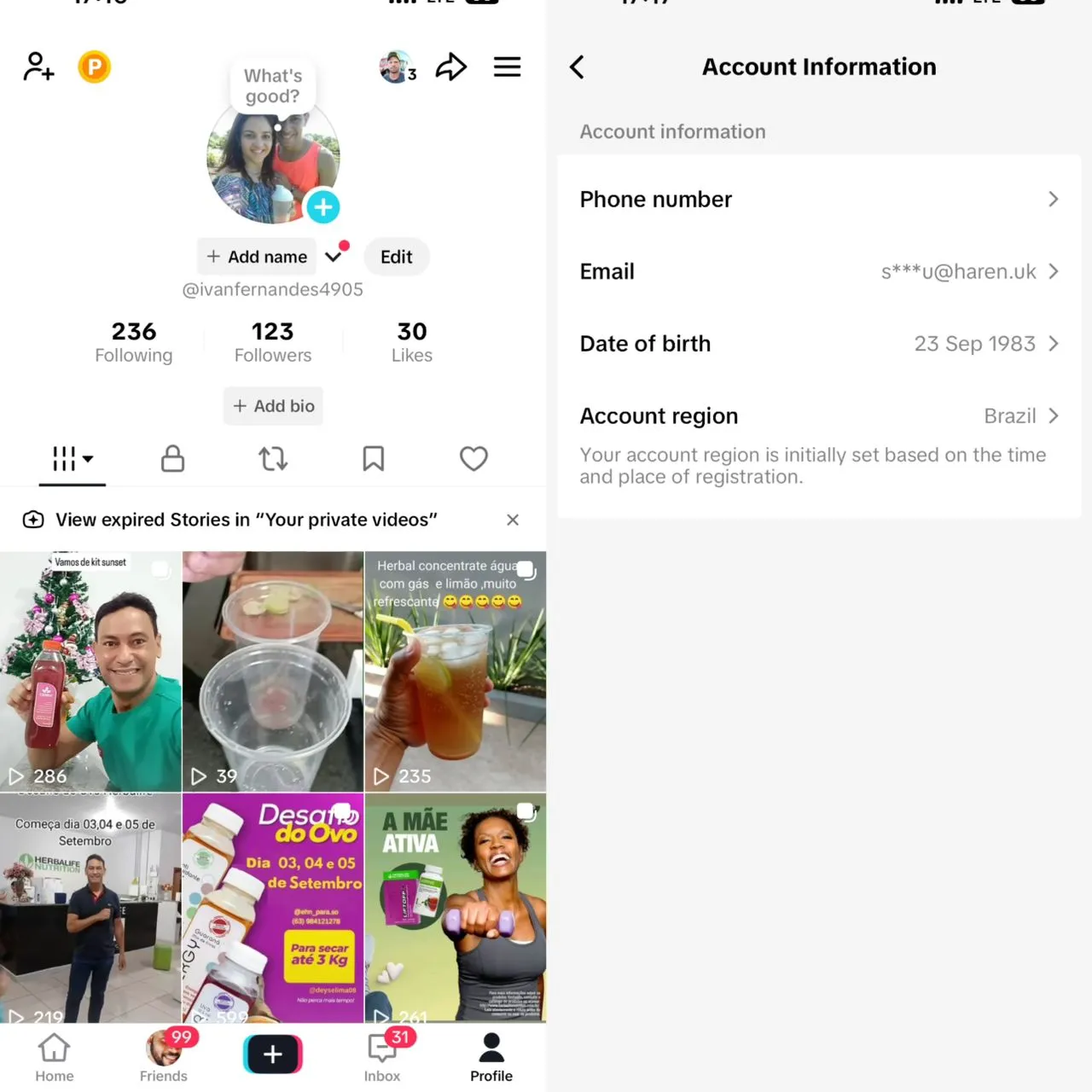Screen dimensions: 1092x1092
Task: Open the hamburger menu
Action: [x=507, y=67]
